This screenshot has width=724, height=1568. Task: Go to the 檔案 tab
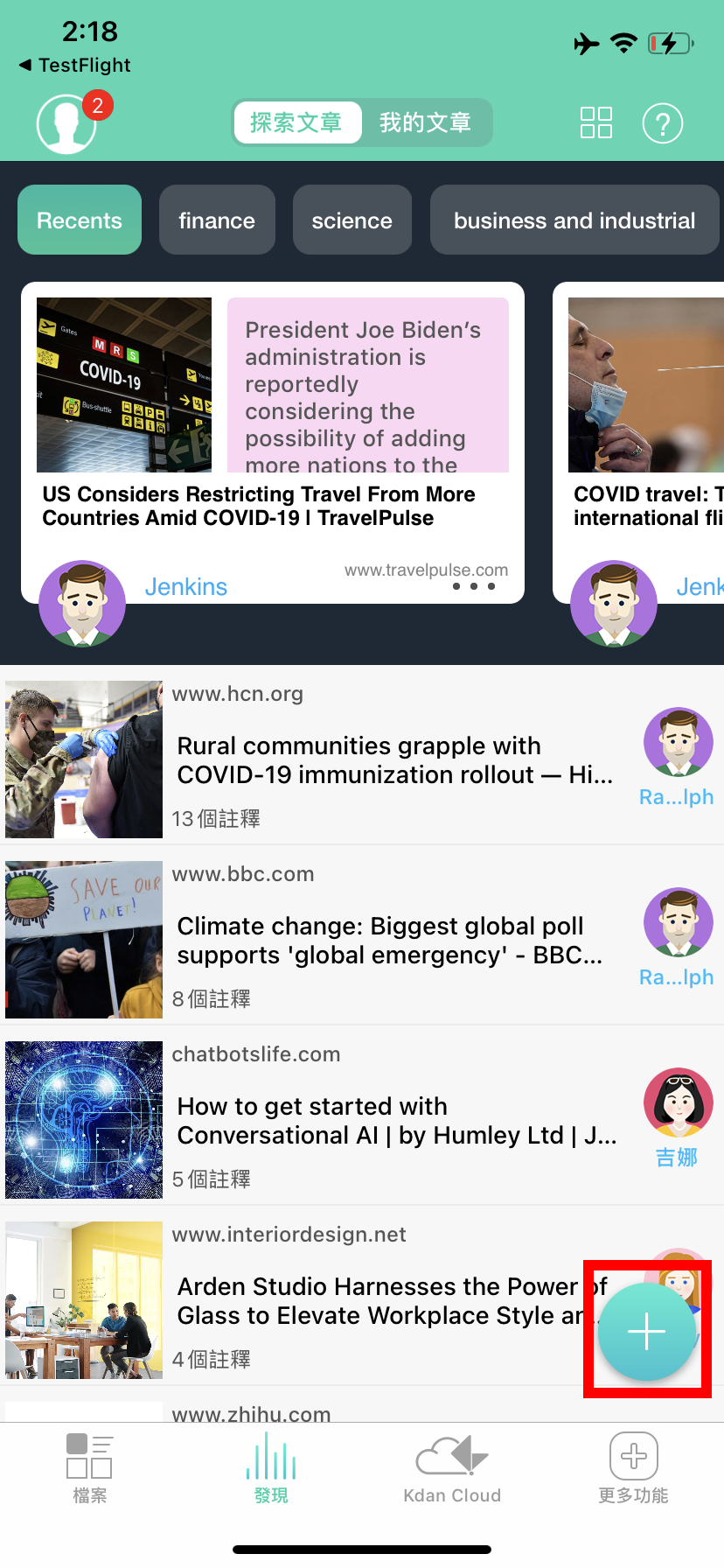click(x=90, y=1468)
